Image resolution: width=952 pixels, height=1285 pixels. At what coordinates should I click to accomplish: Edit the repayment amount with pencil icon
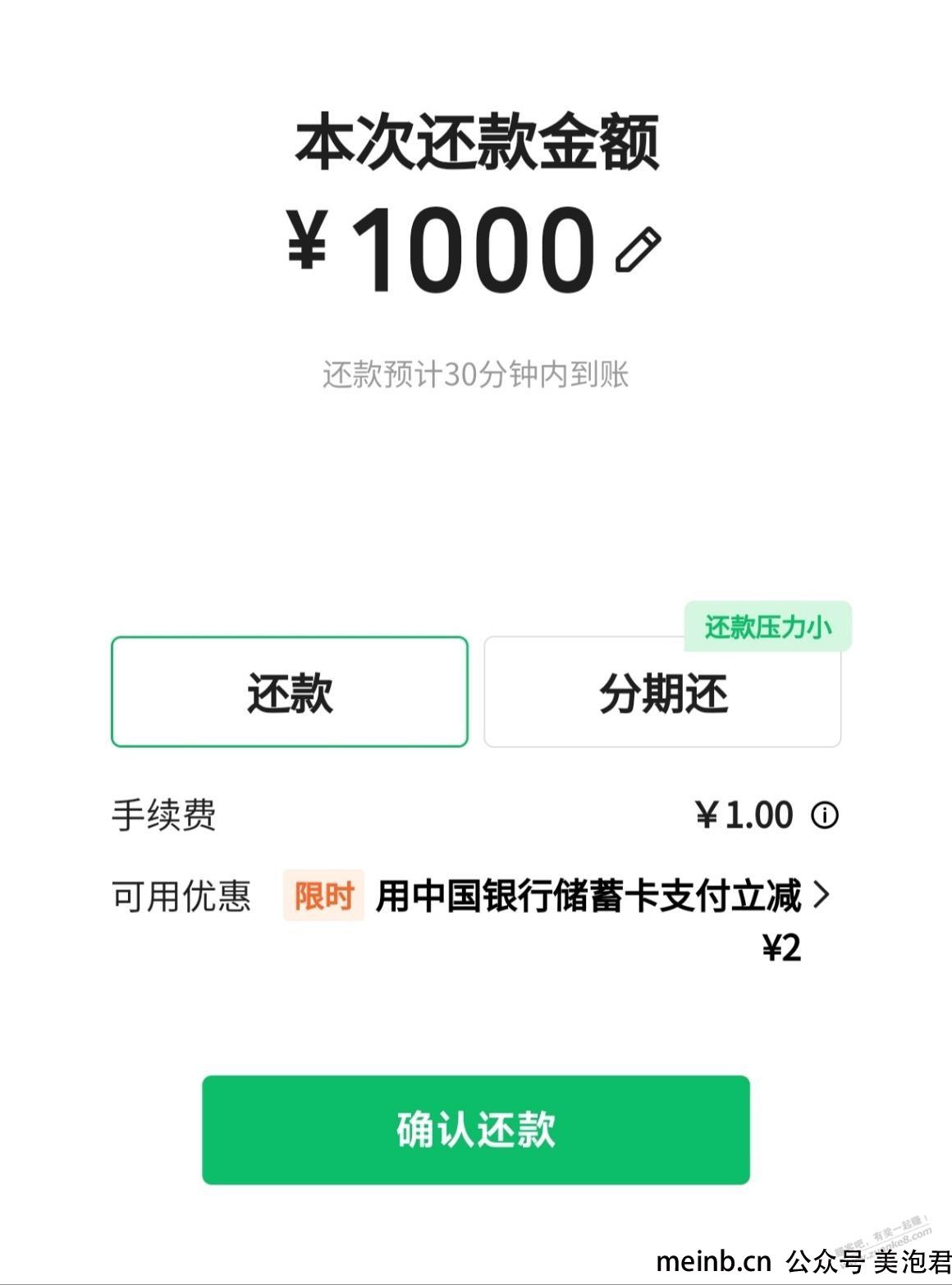coord(638,250)
